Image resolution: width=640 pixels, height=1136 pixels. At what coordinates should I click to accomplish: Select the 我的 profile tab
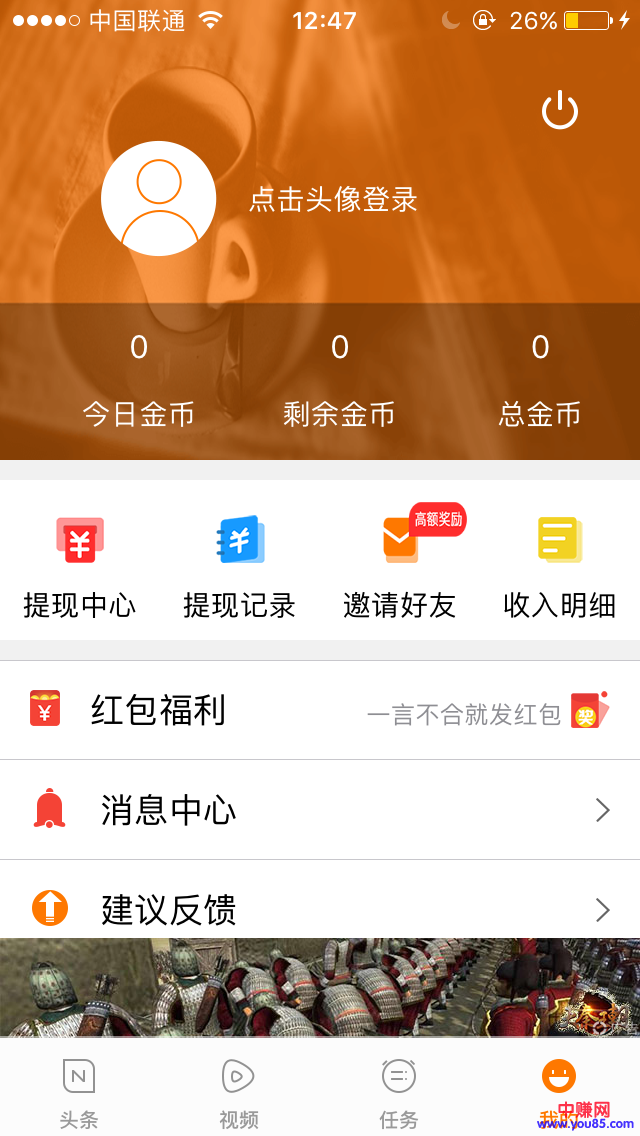[x=559, y=1088]
